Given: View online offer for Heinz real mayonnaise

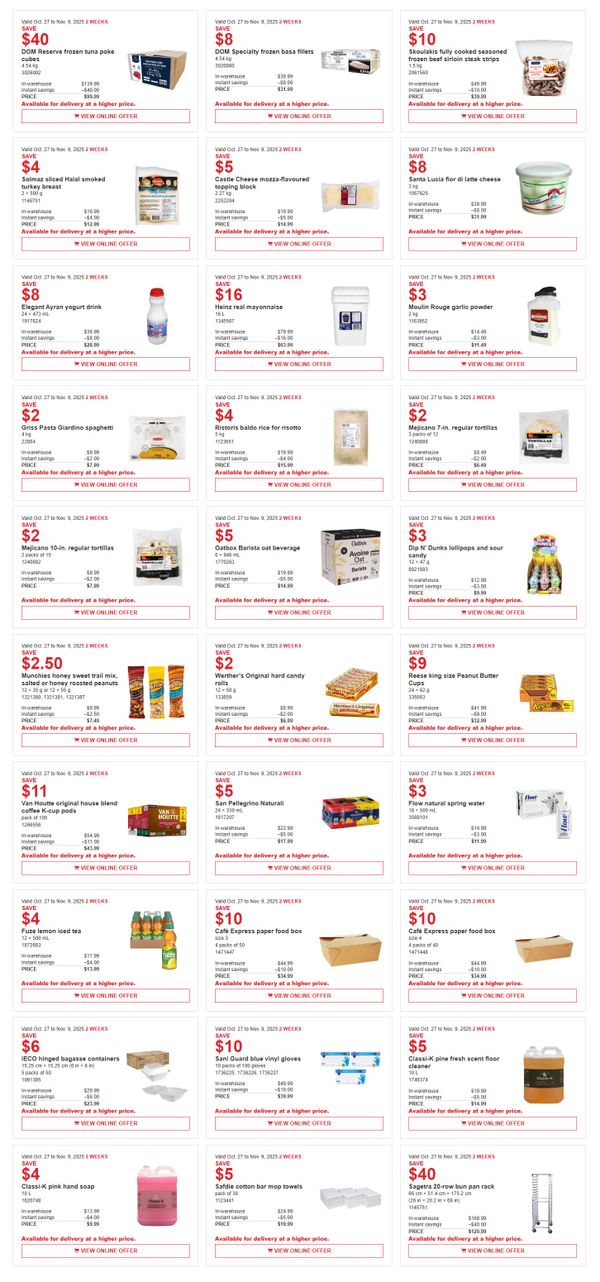Looking at the screenshot, I should pos(298,364).
